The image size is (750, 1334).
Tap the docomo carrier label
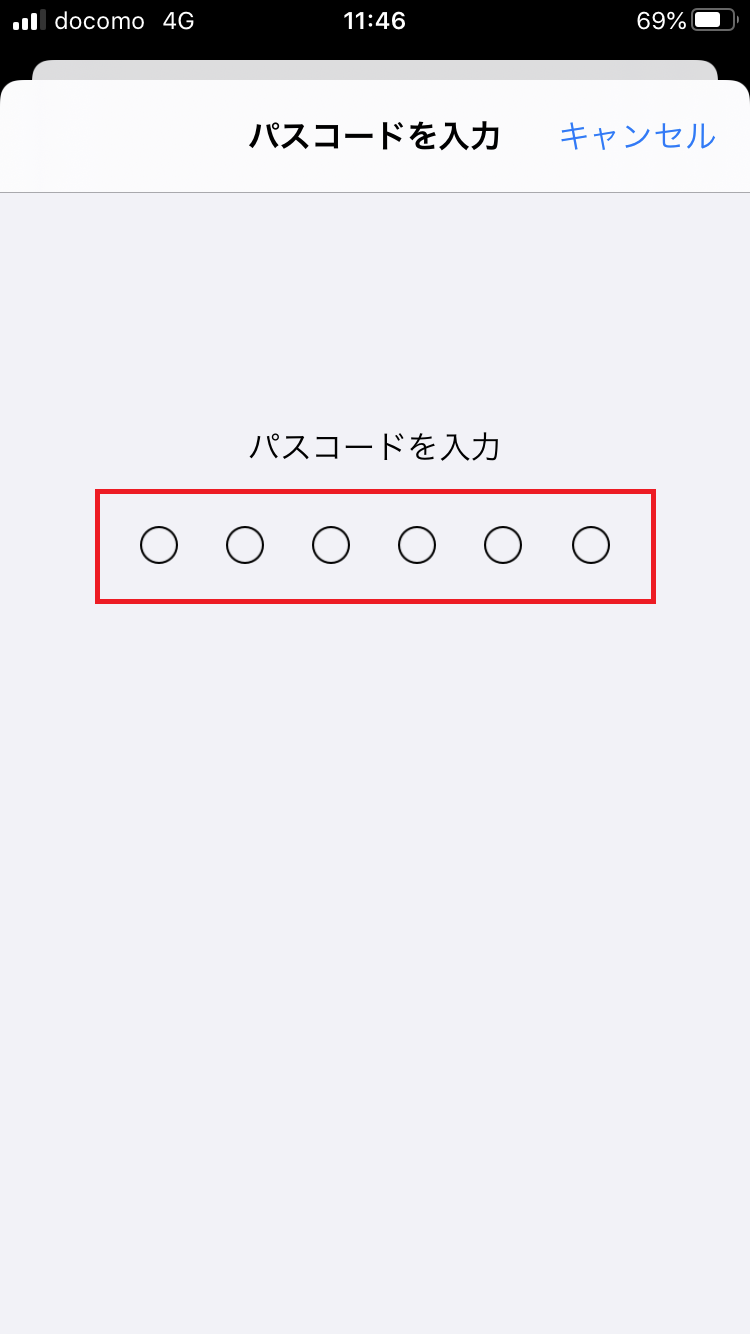tap(99, 20)
